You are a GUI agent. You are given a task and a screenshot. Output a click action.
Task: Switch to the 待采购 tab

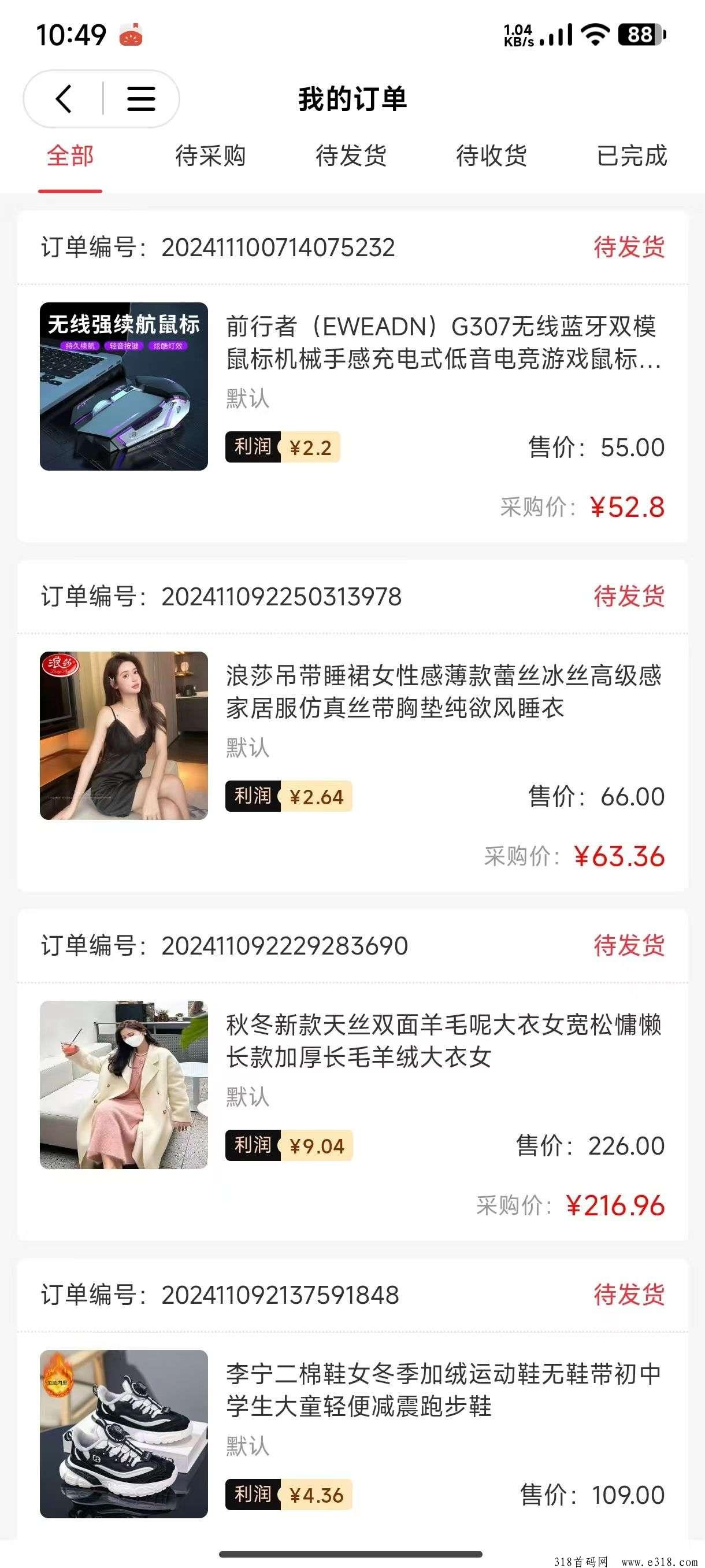[210, 156]
